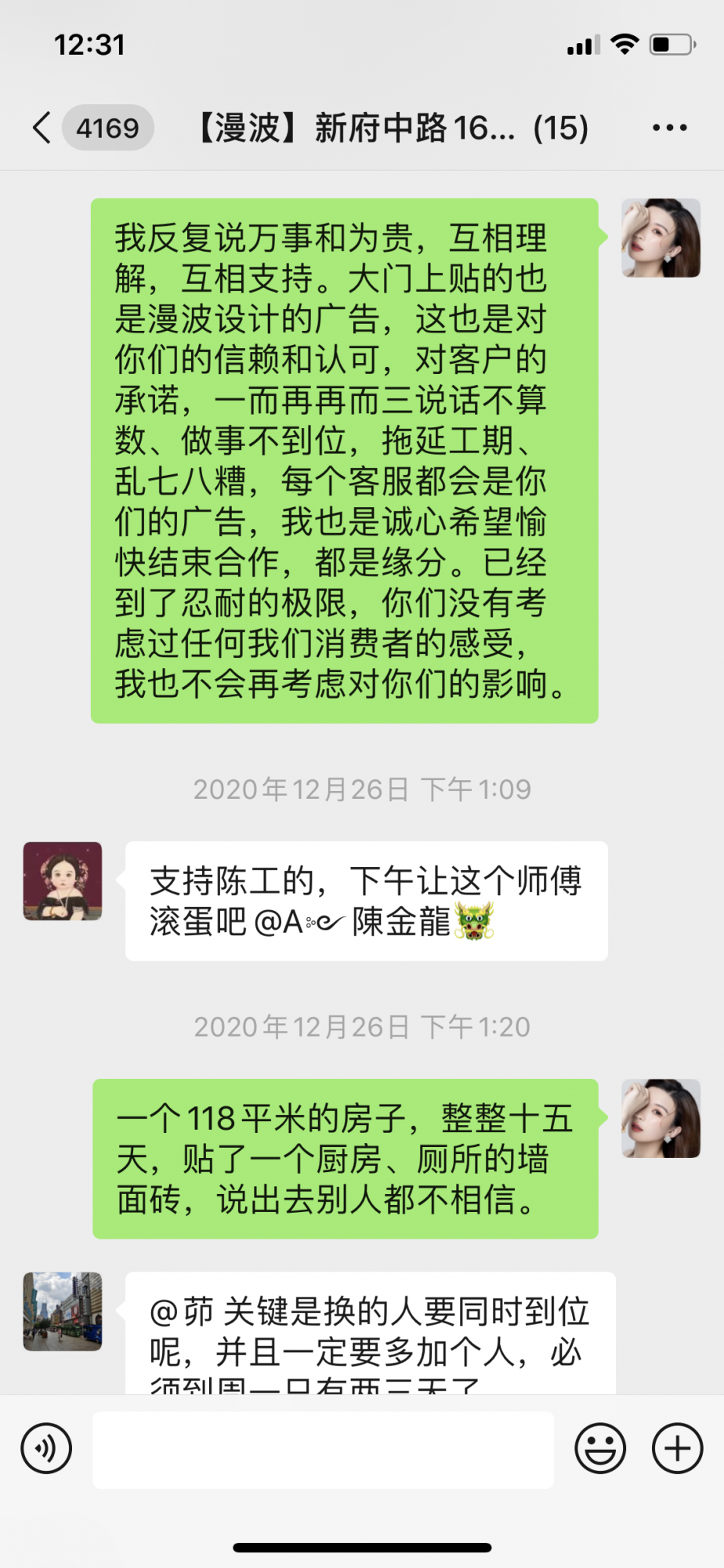This screenshot has height=1568, width=724.
Task: Open the street-photo avatar's profile
Action: pos(63,1312)
